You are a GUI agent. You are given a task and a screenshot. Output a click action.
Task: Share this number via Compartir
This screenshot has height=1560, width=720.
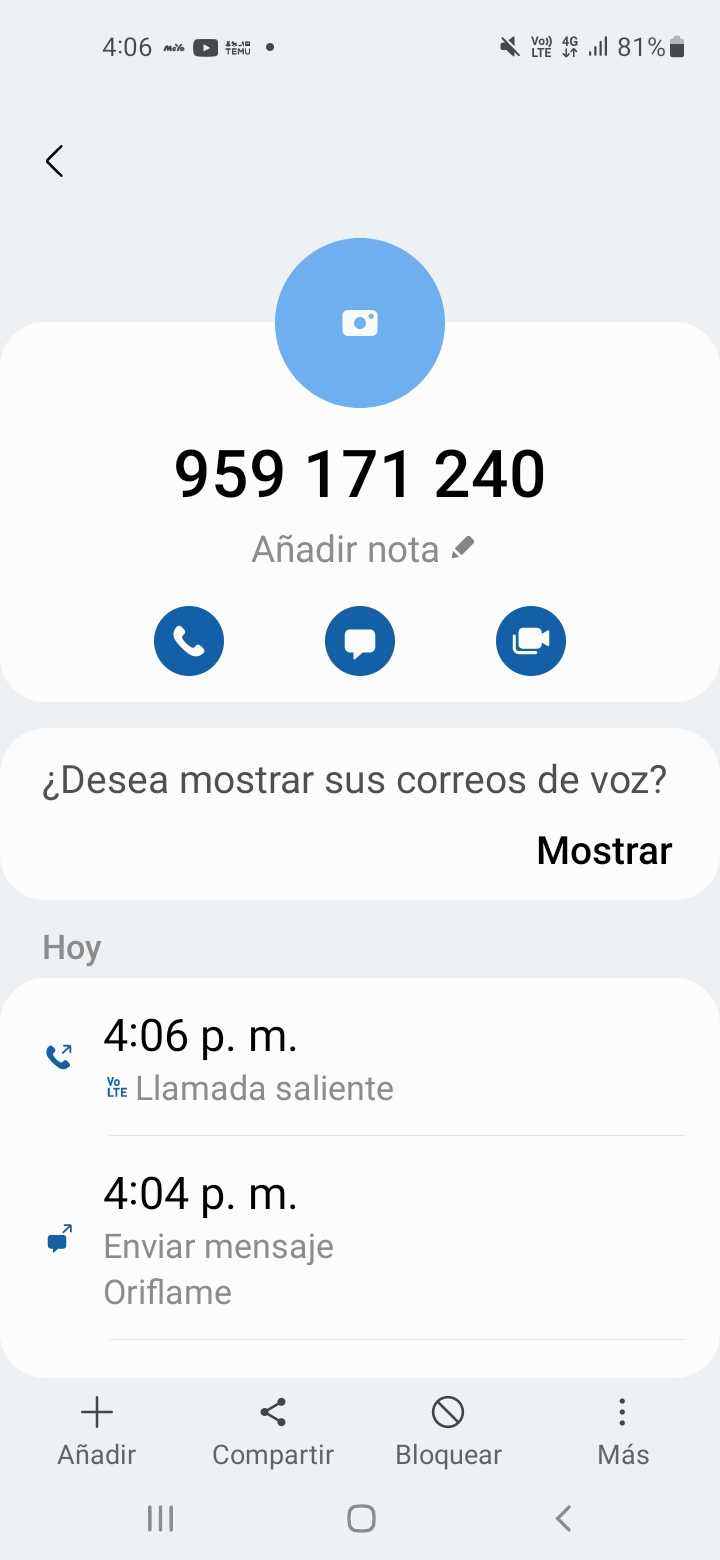(273, 1431)
